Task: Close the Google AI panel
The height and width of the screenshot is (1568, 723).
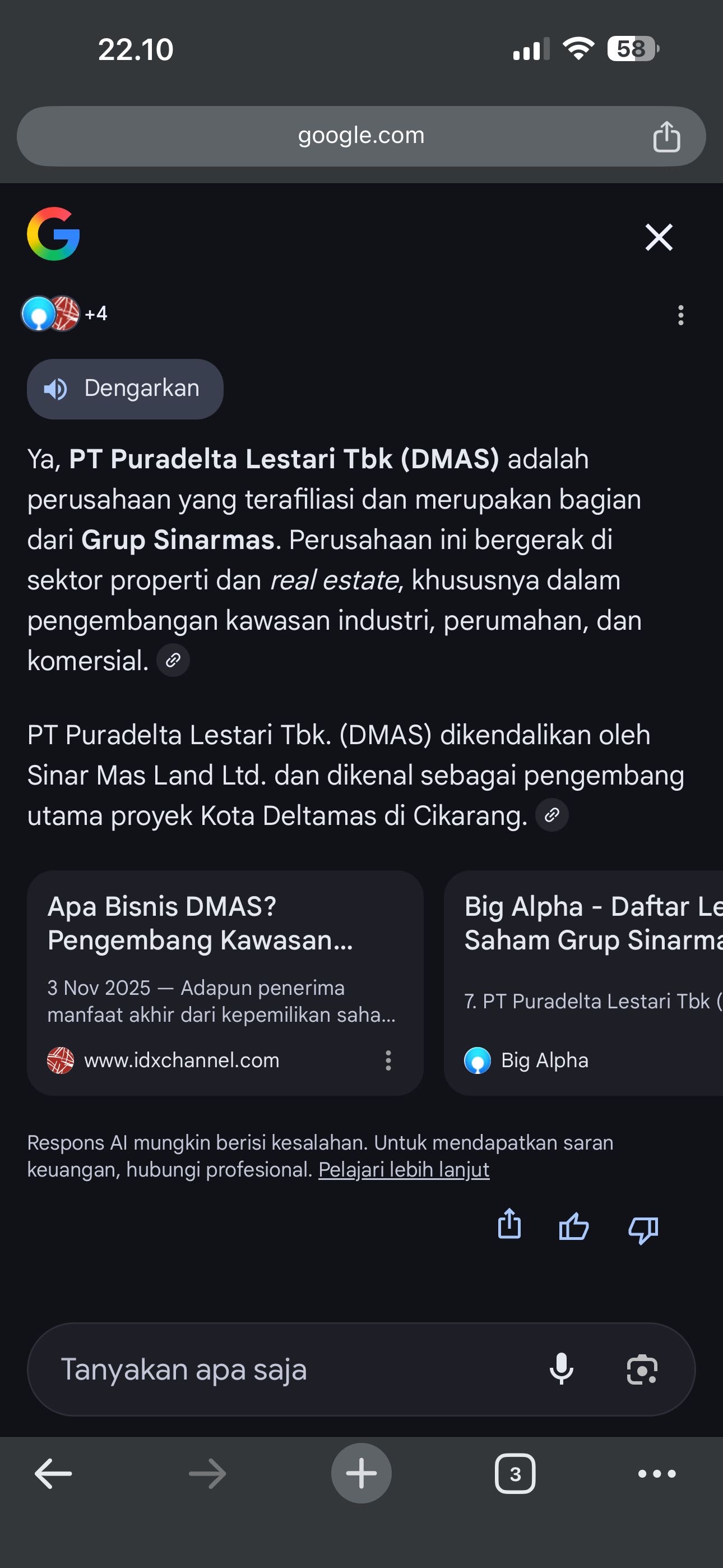Action: [659, 237]
